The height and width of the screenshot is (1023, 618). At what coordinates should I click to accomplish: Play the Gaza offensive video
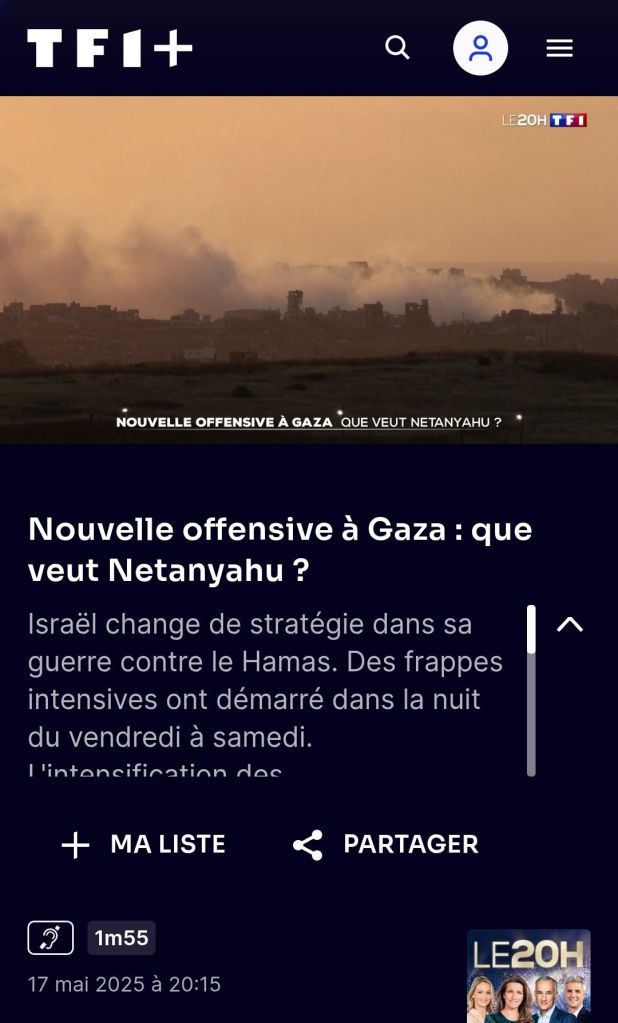point(309,270)
